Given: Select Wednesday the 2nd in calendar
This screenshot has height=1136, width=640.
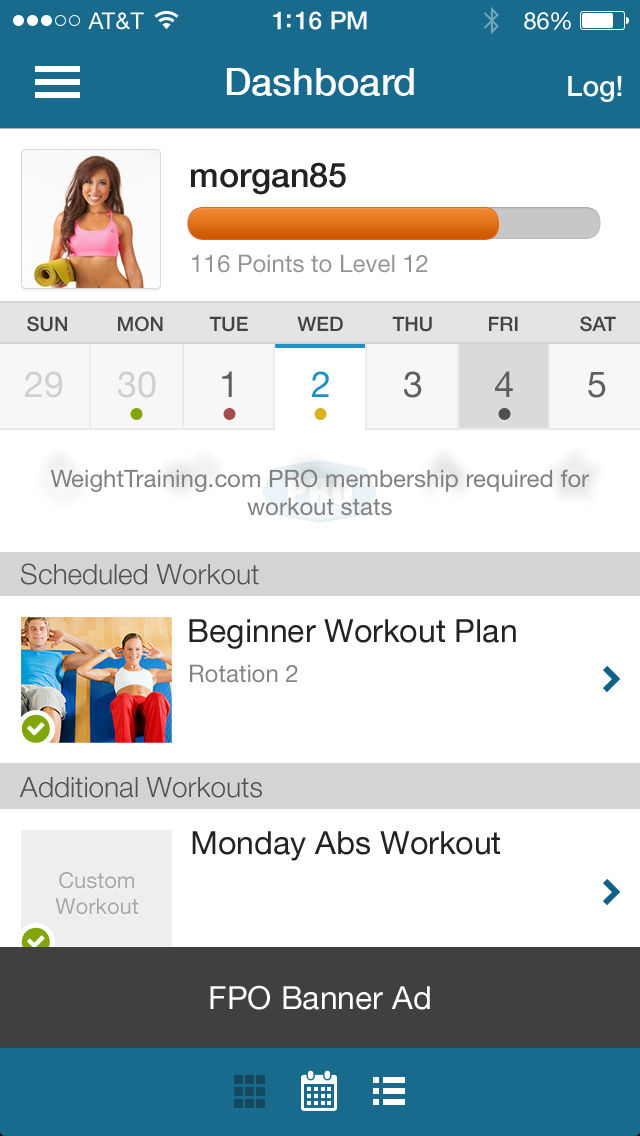Looking at the screenshot, I should 320,387.
